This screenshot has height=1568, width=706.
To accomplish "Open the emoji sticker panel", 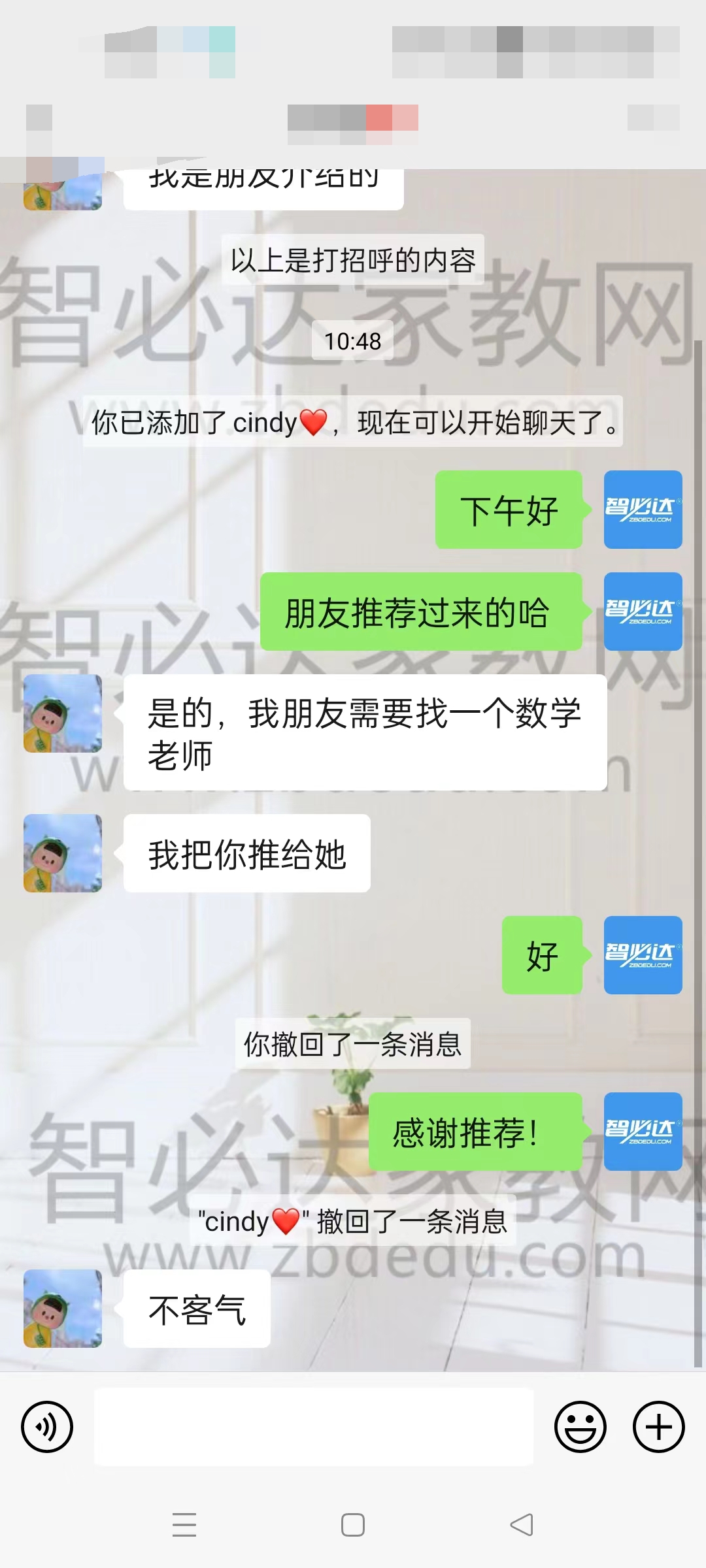I will tap(580, 1426).
